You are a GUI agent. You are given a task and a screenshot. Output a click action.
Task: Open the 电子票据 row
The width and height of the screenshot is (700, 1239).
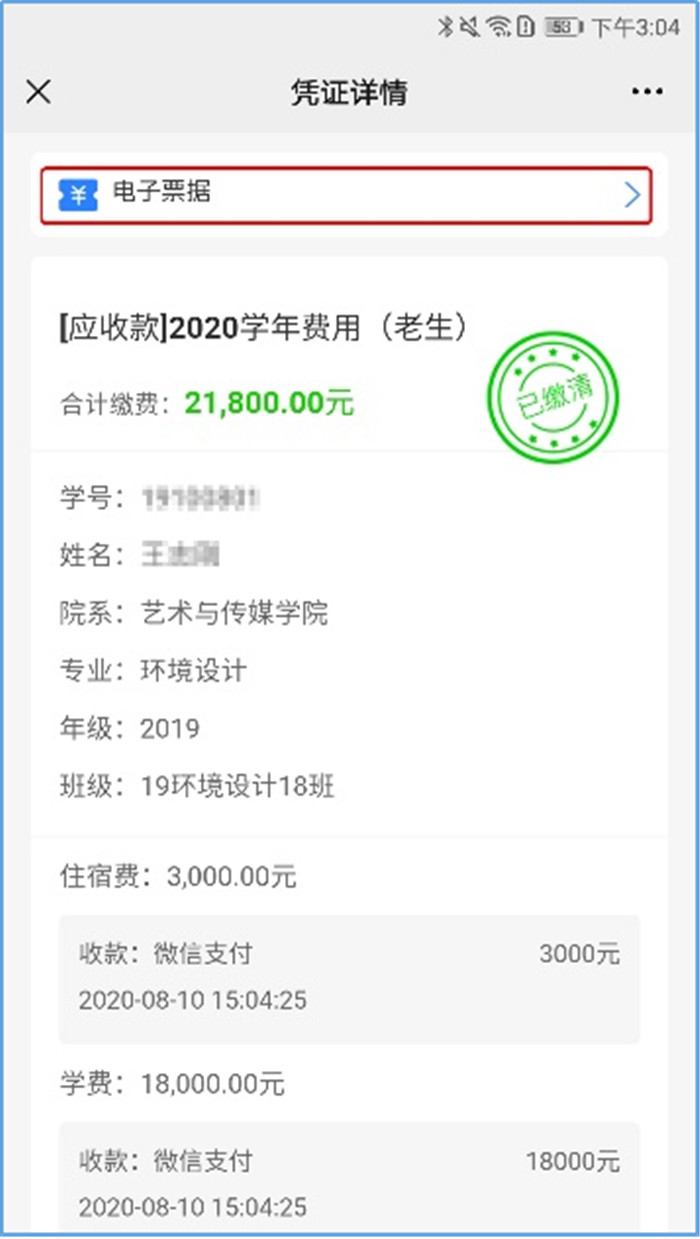[x=346, y=195]
